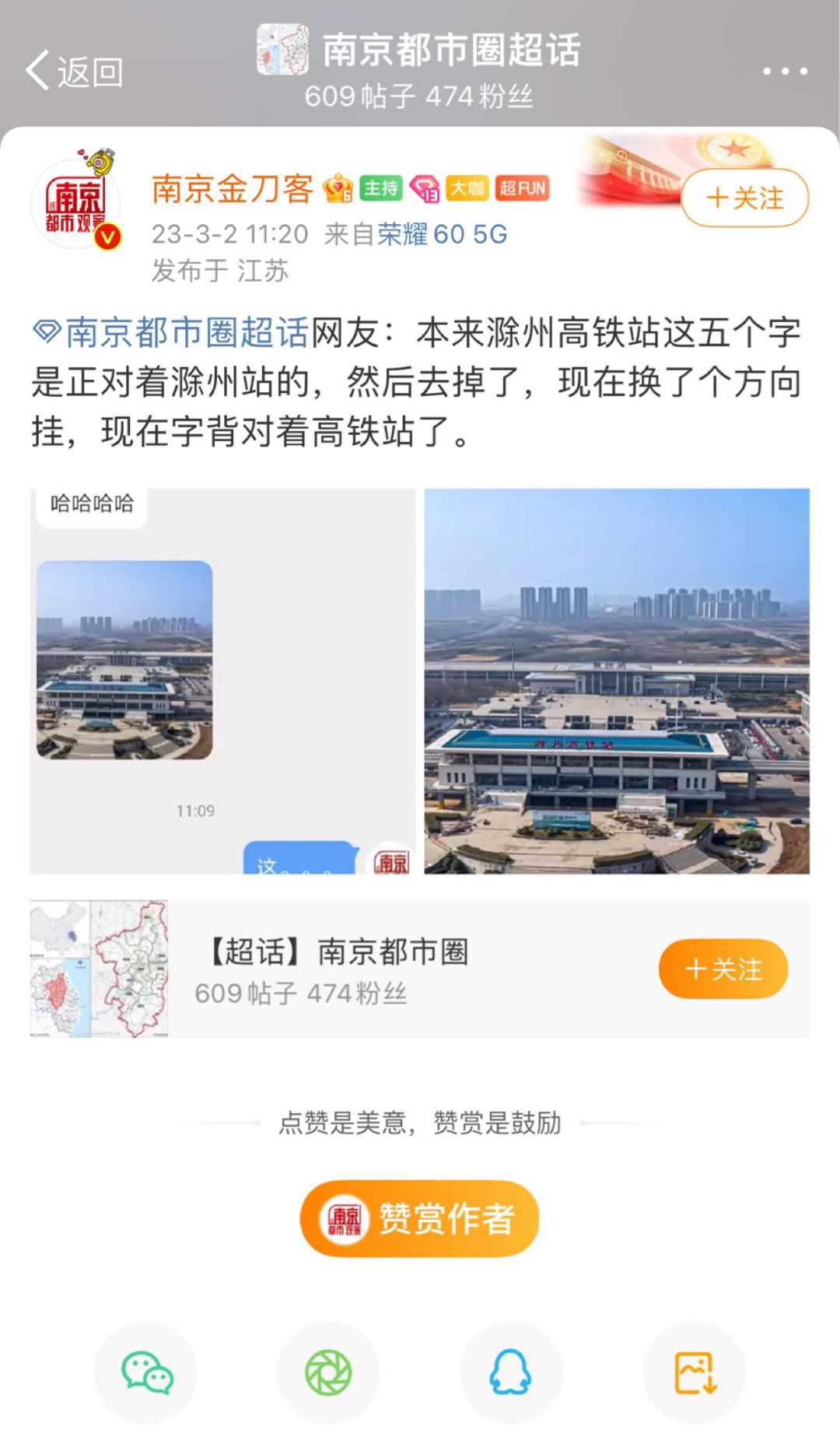
Task: Go back with the 返回 button
Action: pyautogui.click(x=75, y=72)
